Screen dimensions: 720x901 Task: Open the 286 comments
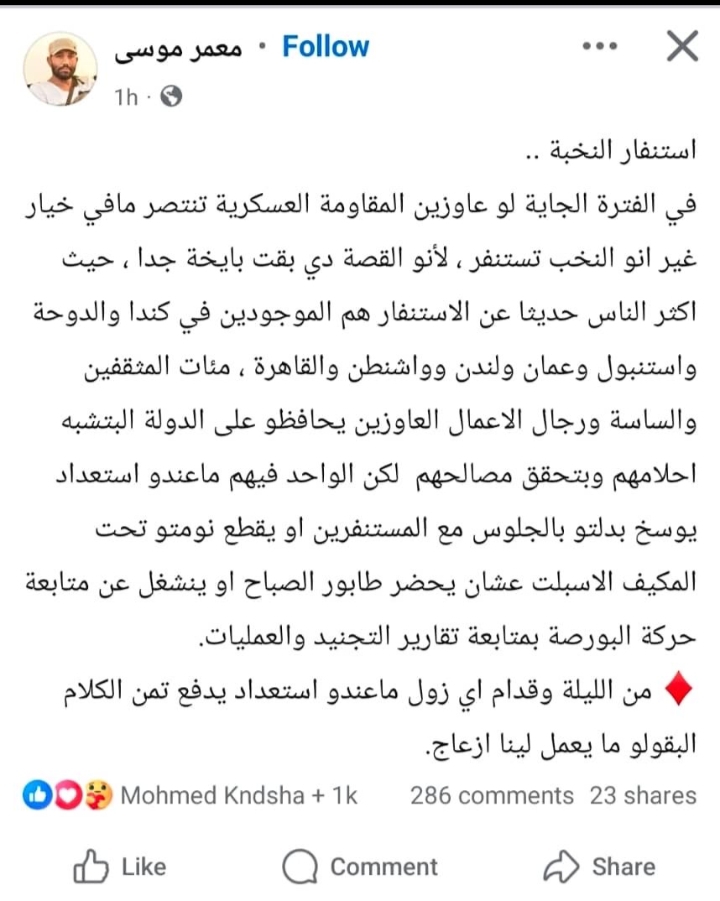(x=491, y=795)
